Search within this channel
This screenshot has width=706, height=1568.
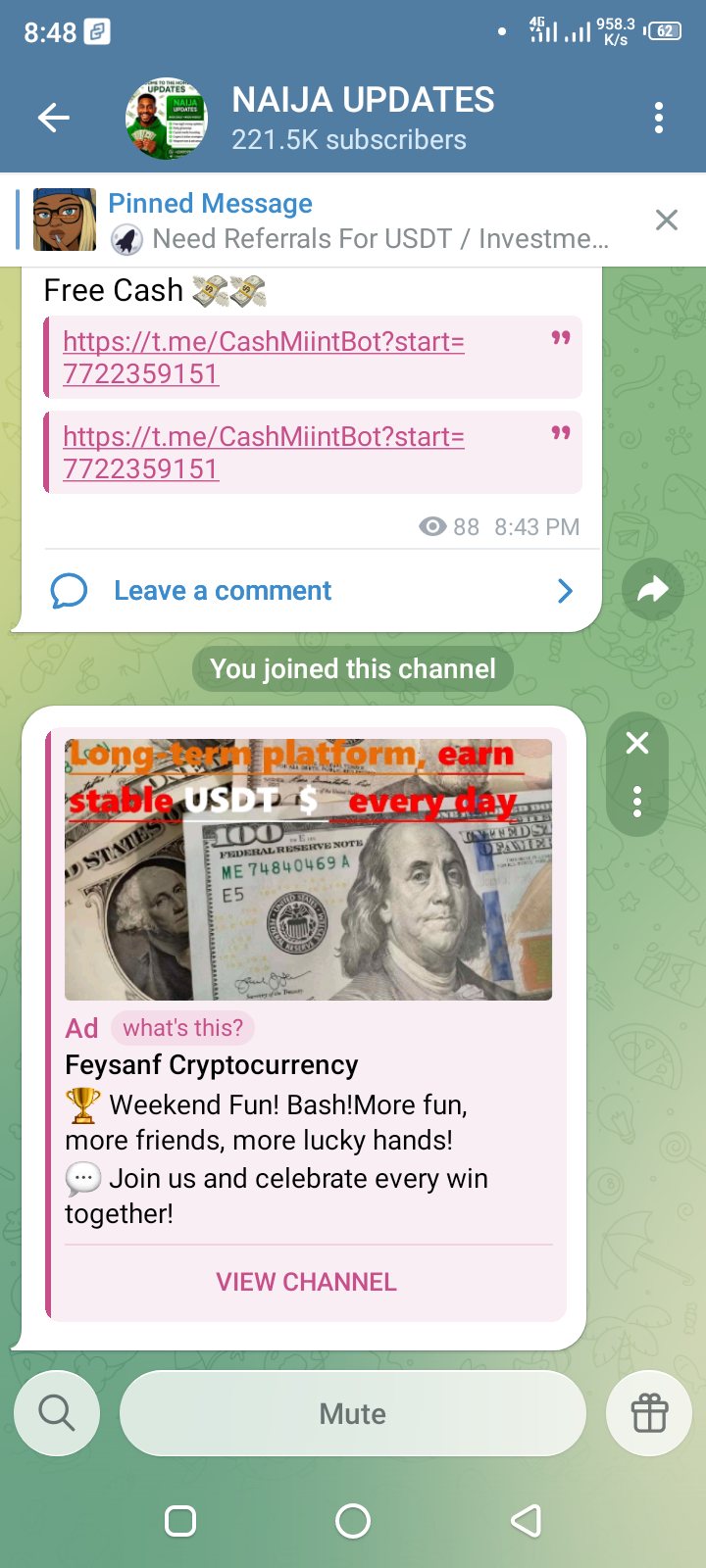(57, 1413)
